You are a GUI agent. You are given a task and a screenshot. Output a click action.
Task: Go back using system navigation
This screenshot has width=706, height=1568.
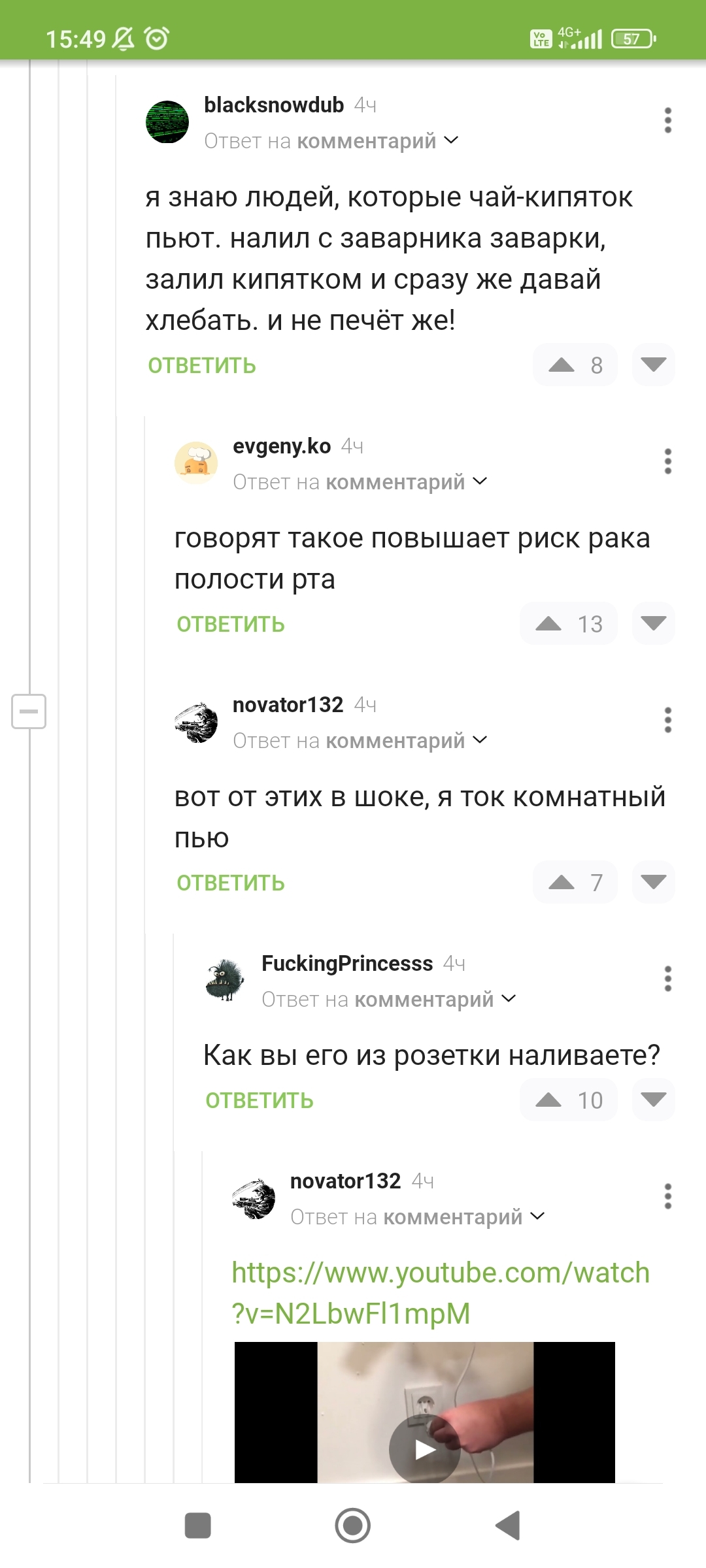pos(508,1526)
